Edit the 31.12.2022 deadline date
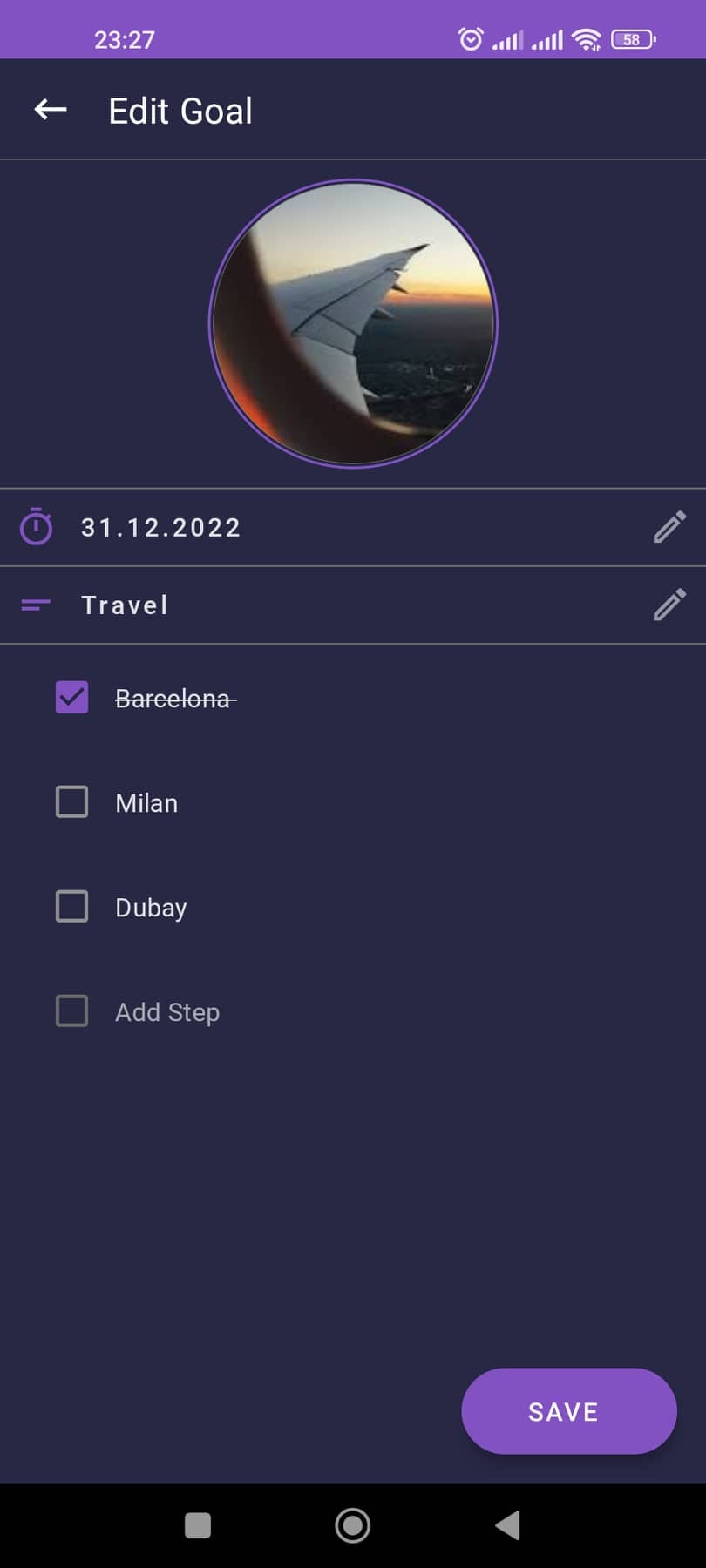This screenshot has height=1568, width=706. (669, 527)
